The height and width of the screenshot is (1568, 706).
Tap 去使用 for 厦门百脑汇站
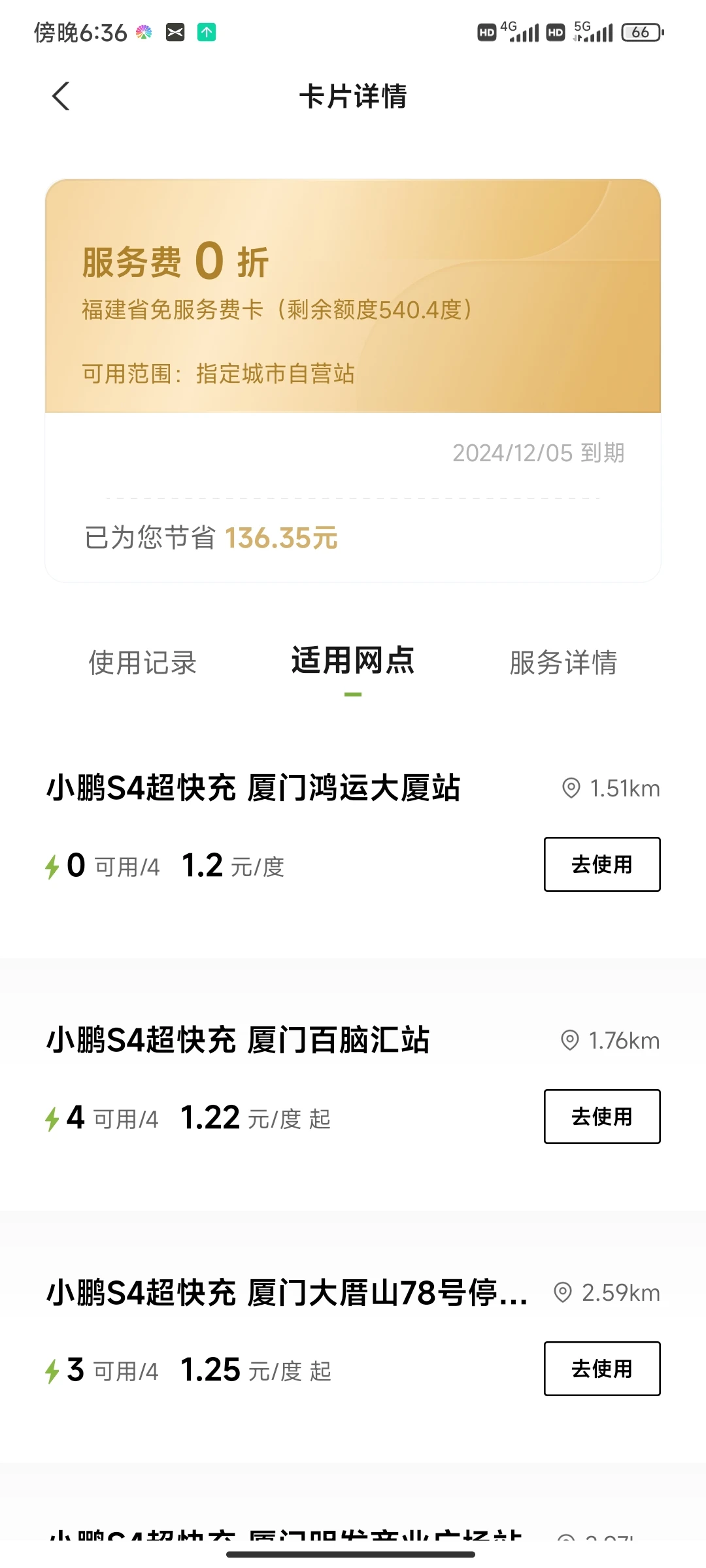601,1117
